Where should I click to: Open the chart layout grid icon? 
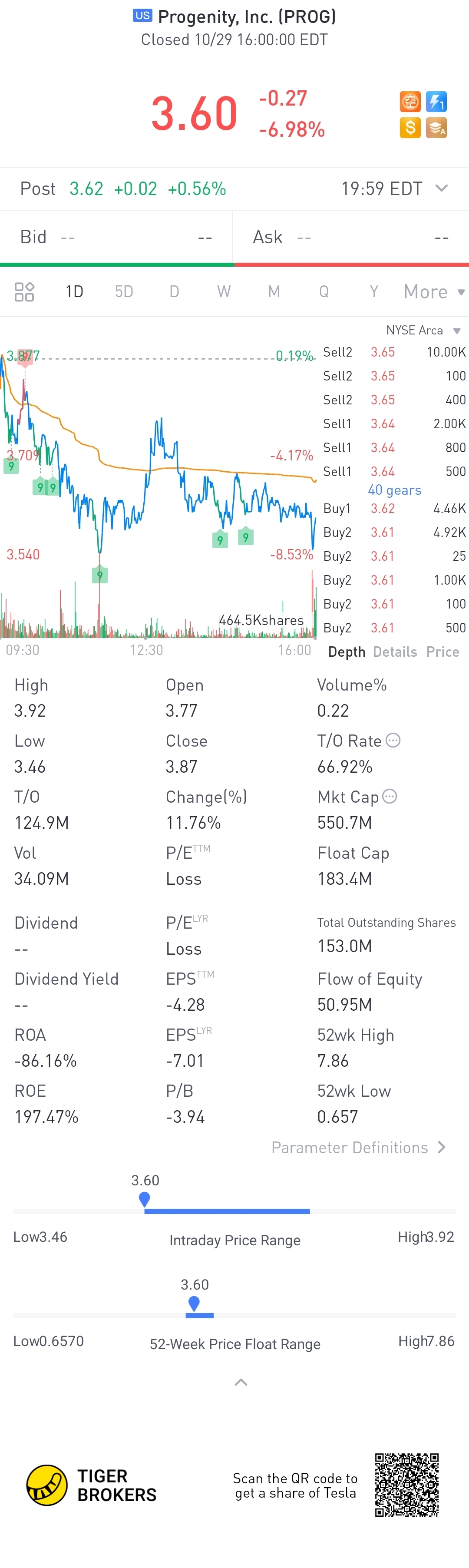pos(24,292)
